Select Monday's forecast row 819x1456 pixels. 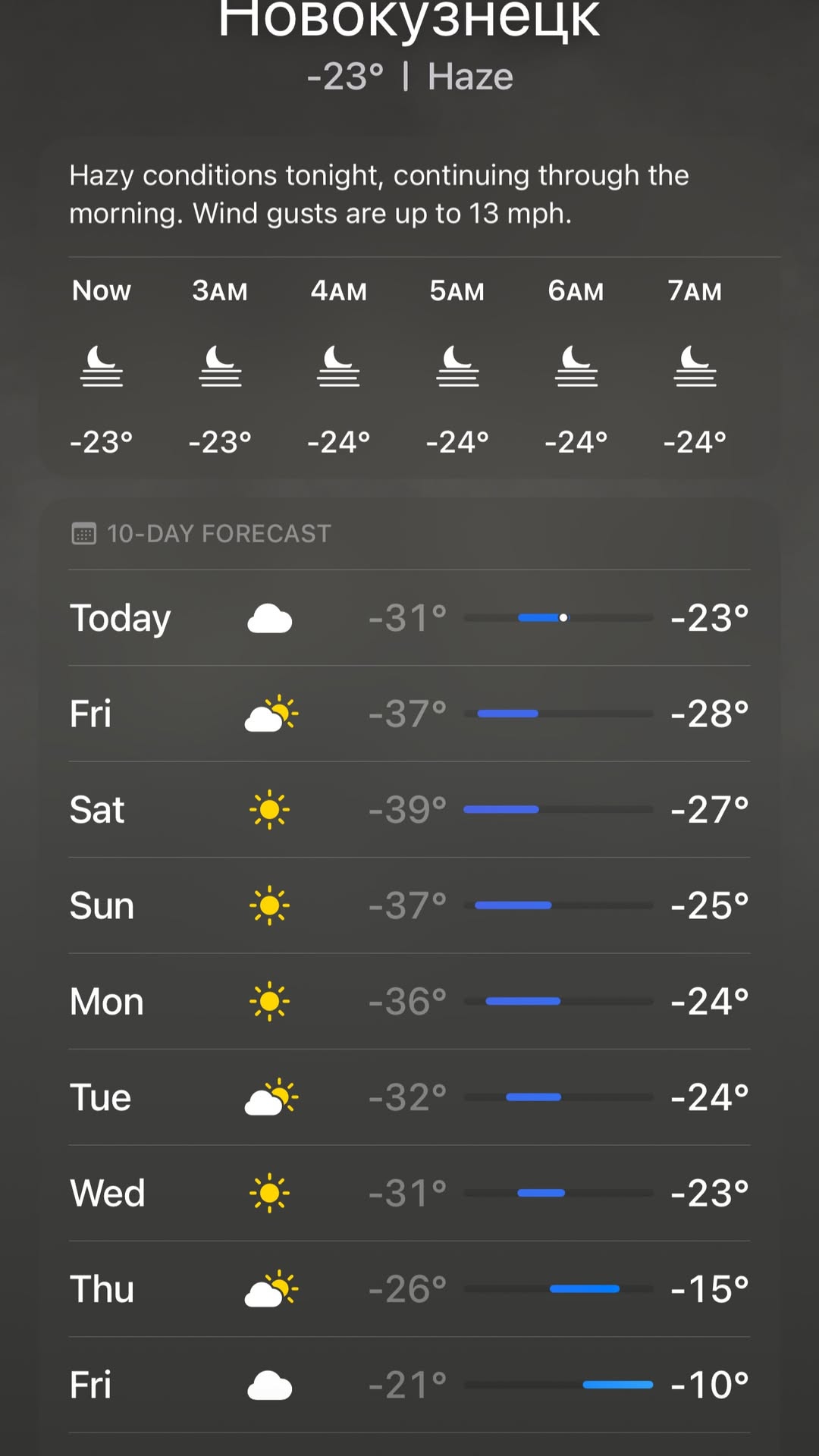click(409, 1001)
